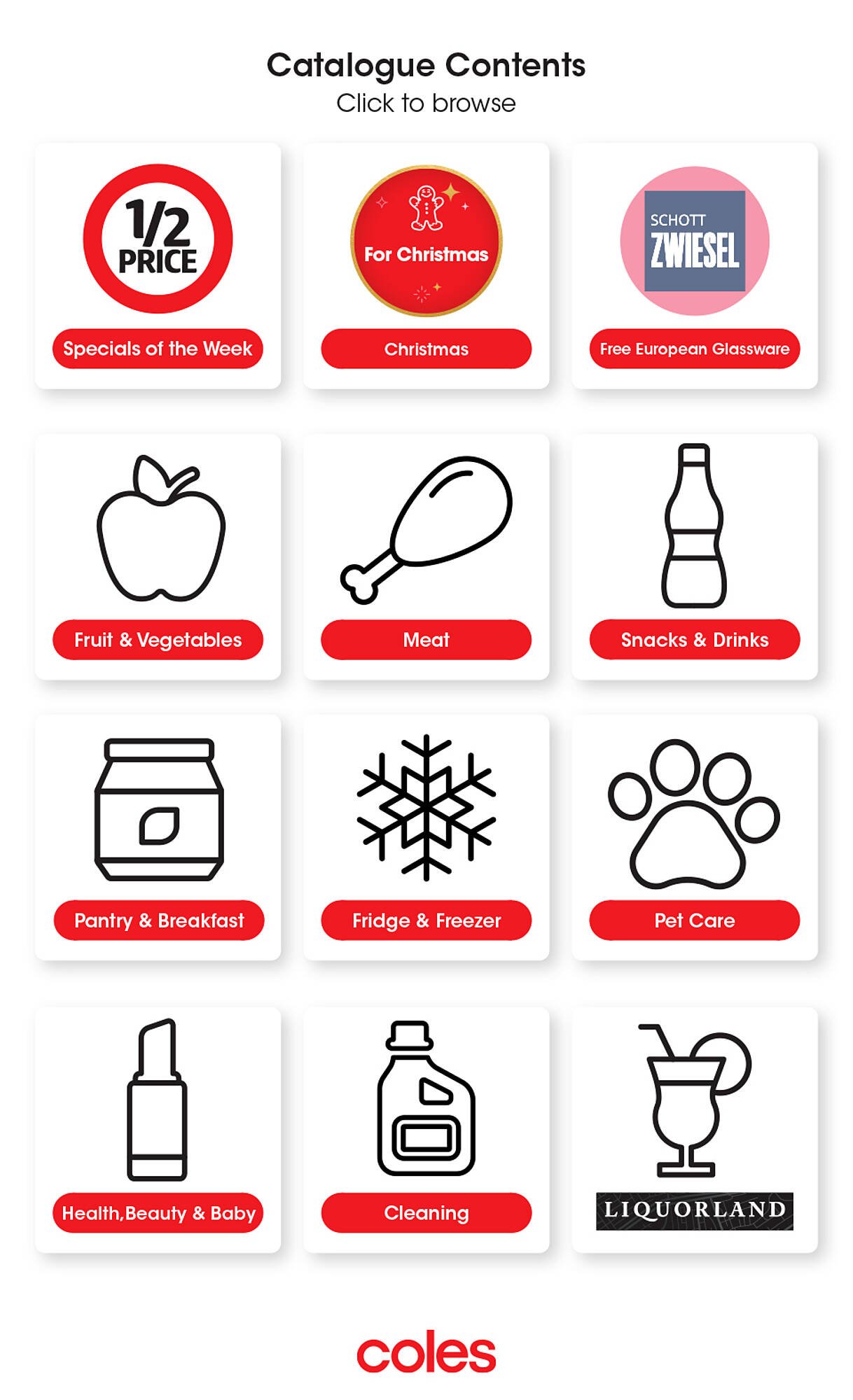
Task: Click the Specials of the Week label
Action: 158,347
